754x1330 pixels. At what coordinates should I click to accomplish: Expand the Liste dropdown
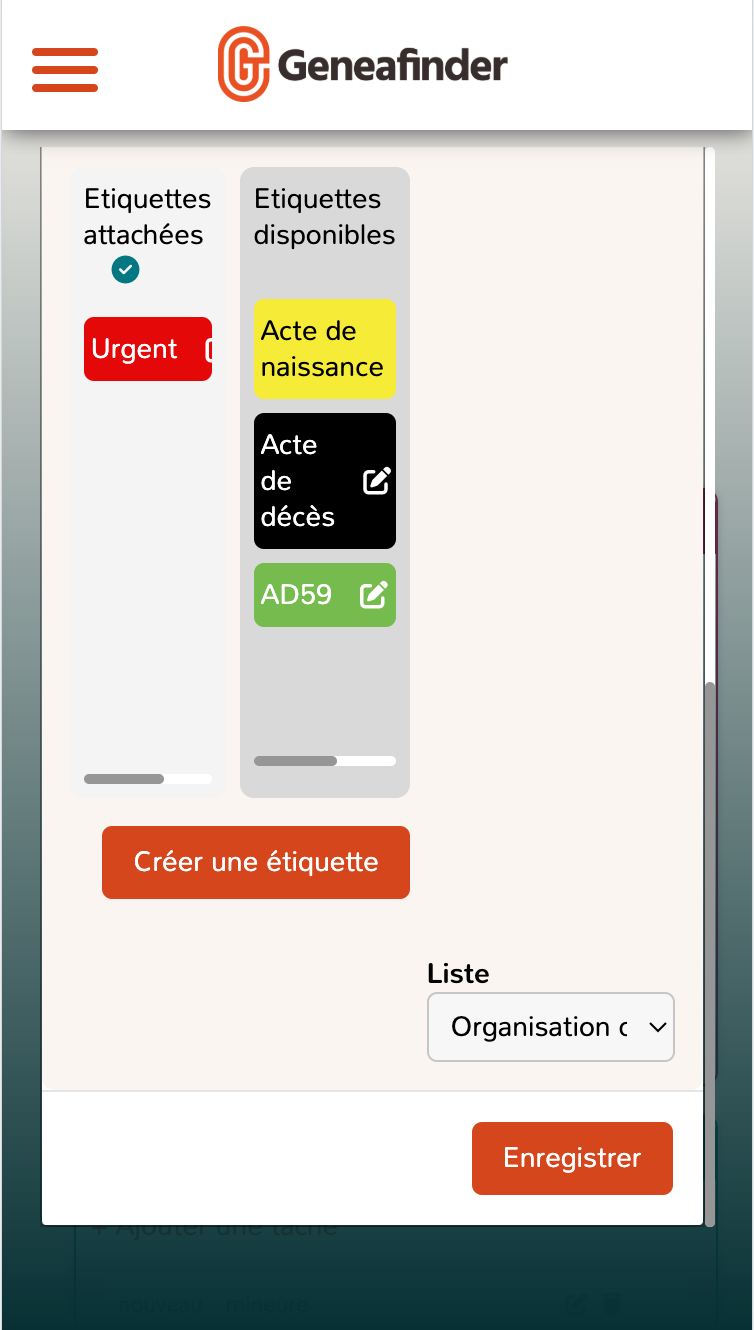550,1027
